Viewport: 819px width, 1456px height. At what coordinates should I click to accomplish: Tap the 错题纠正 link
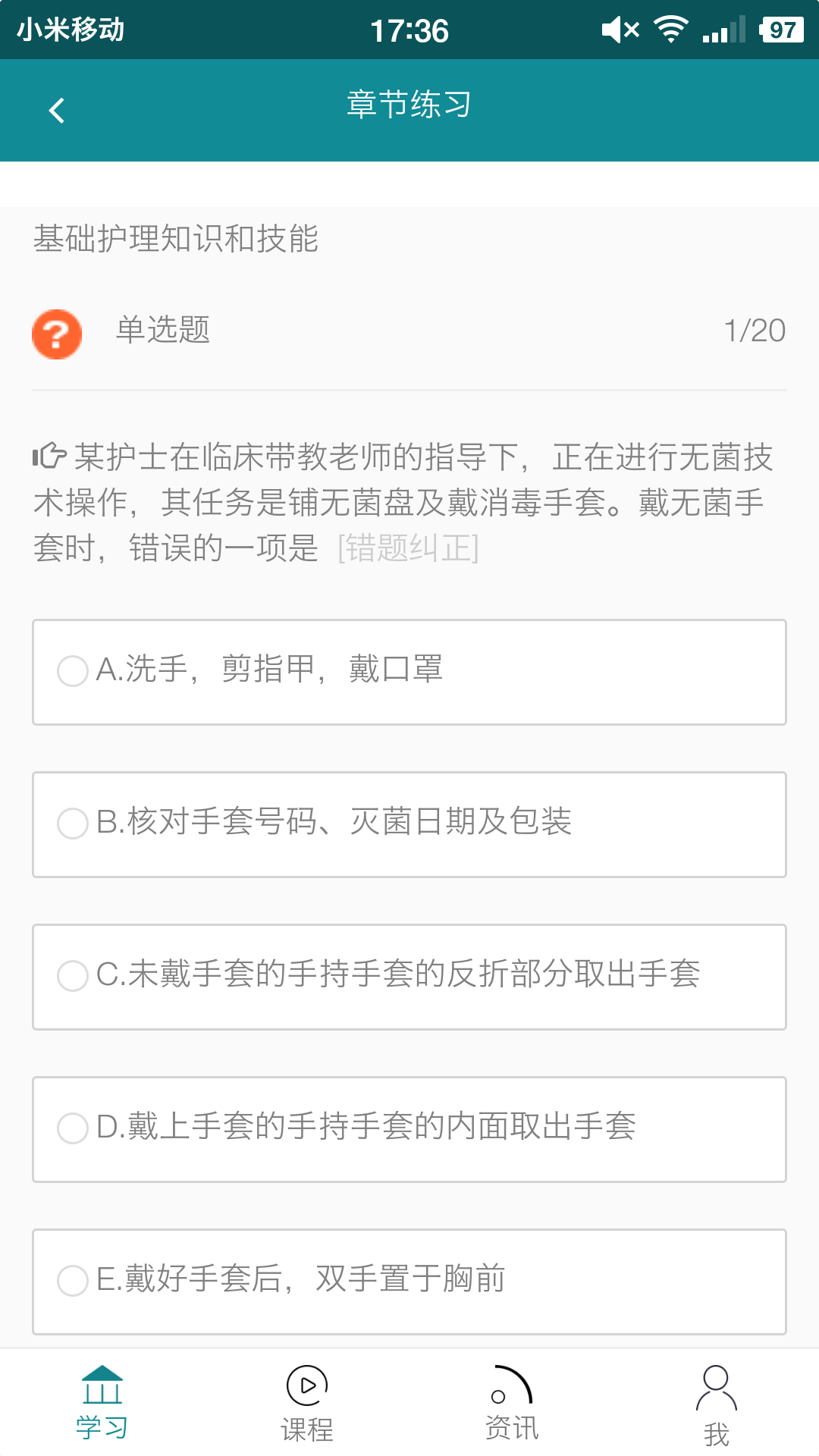point(408,548)
